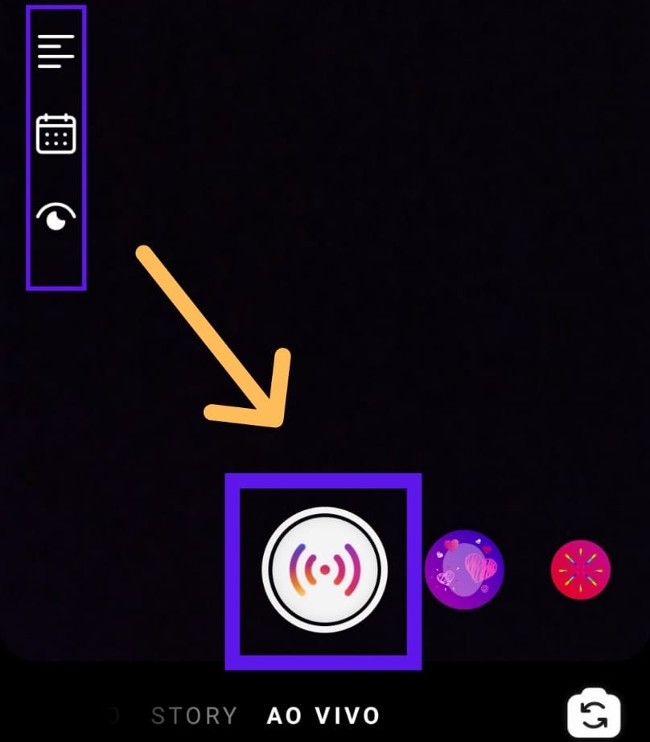650x742 pixels.
Task: Add a title to the live broadcast
Action: 56,51
